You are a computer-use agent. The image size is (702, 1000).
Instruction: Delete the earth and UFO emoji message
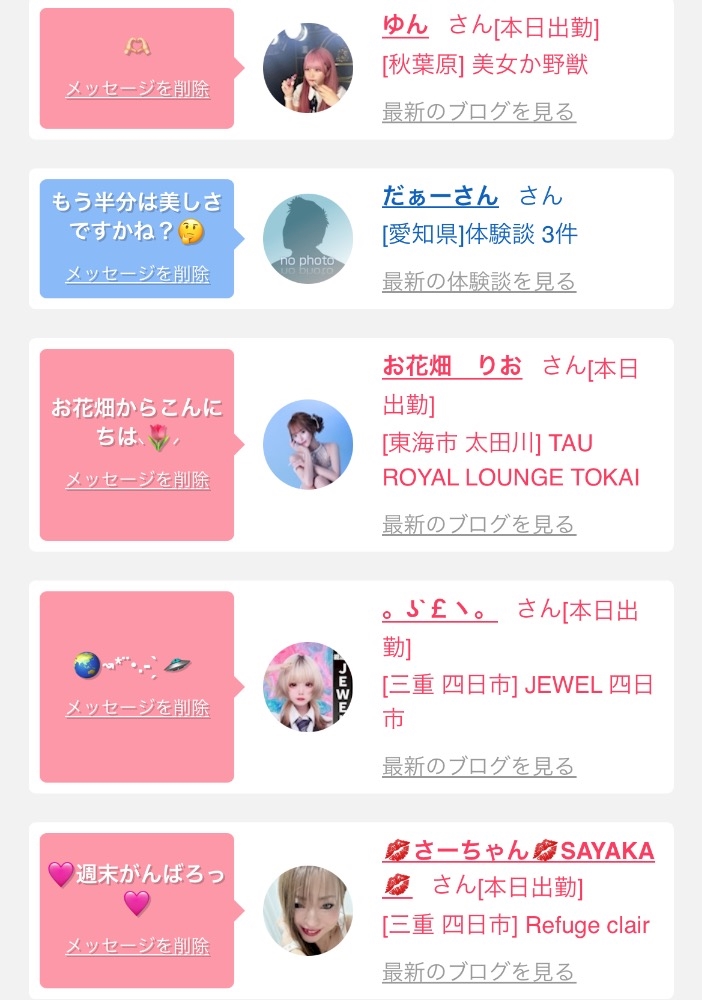[137, 708]
